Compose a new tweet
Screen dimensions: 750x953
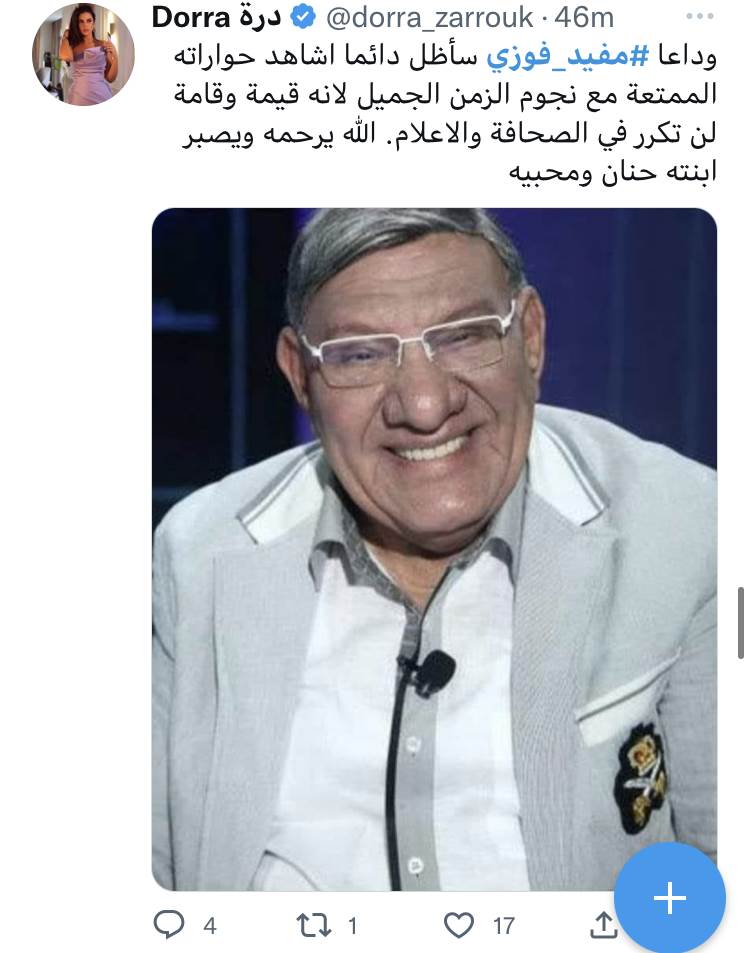(670, 897)
